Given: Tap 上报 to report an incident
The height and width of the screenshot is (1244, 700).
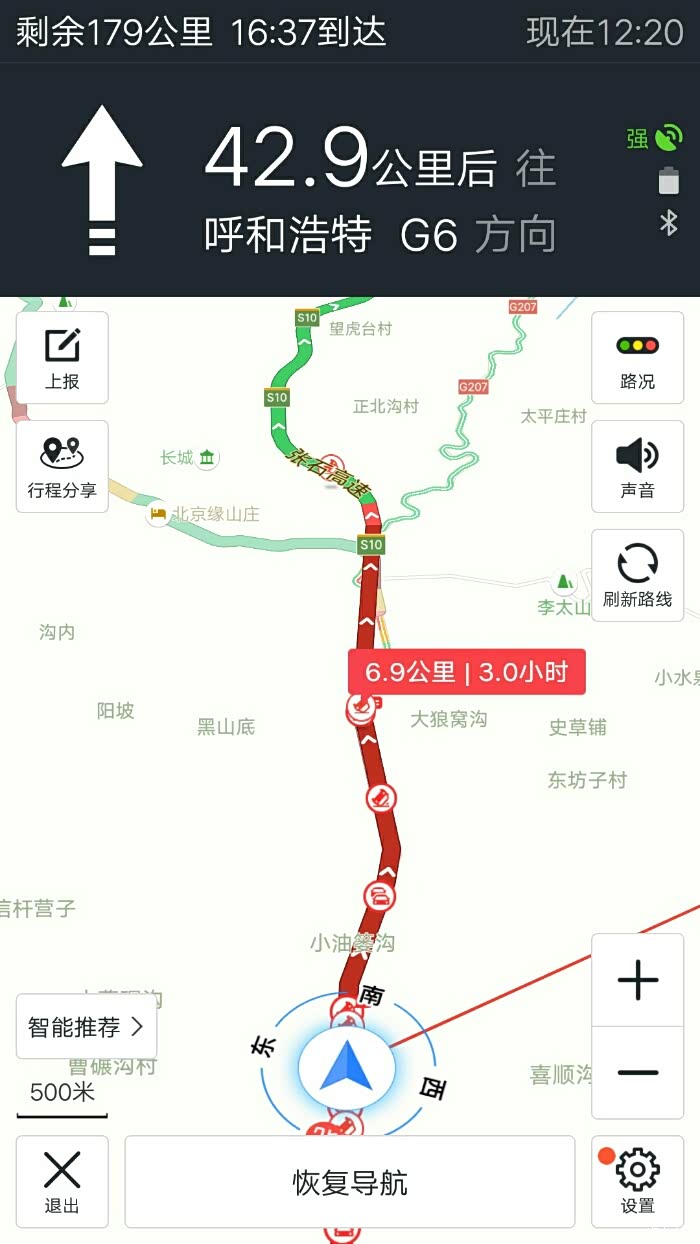Looking at the screenshot, I should click(x=62, y=358).
